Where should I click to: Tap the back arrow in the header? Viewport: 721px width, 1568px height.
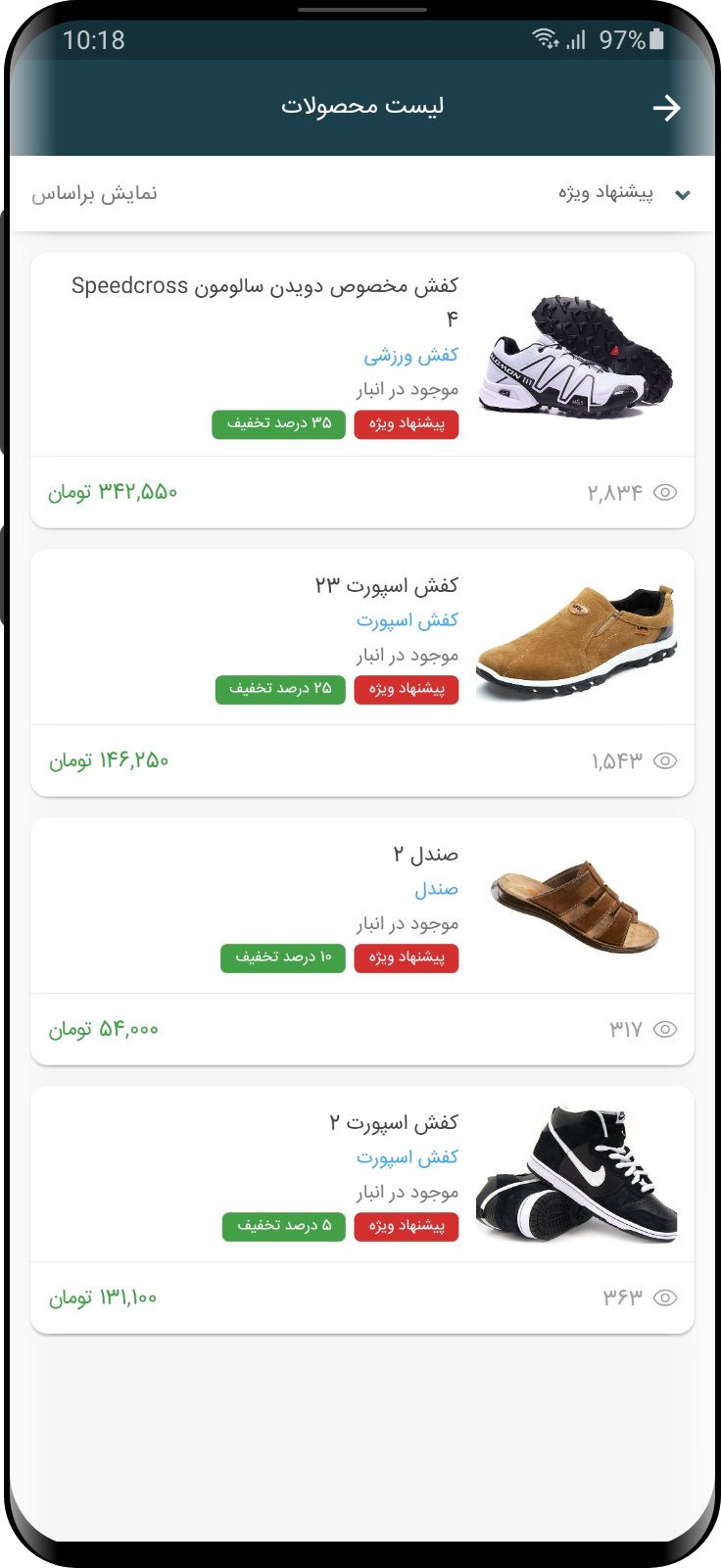click(x=666, y=108)
